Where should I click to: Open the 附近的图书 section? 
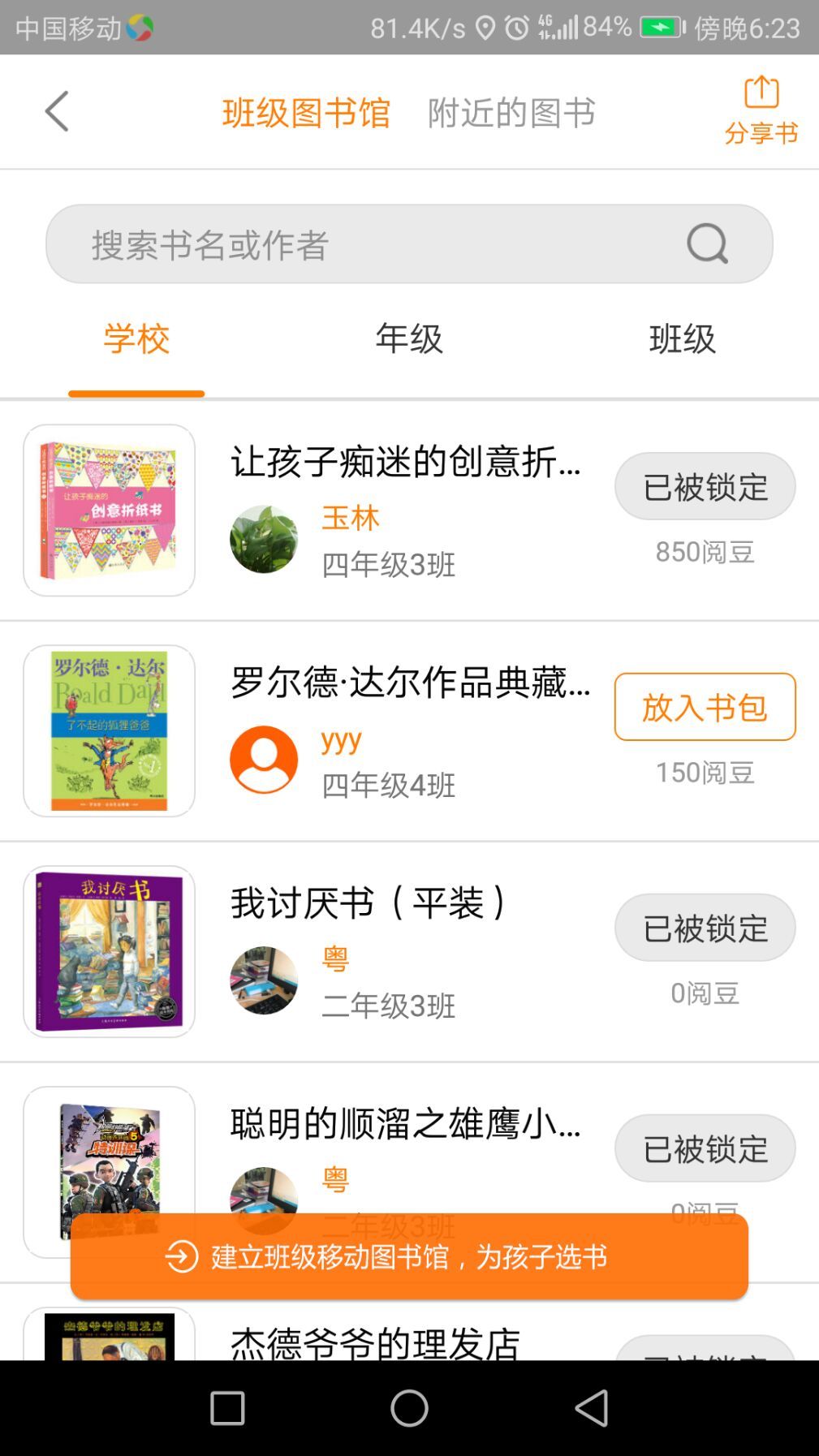point(510,113)
